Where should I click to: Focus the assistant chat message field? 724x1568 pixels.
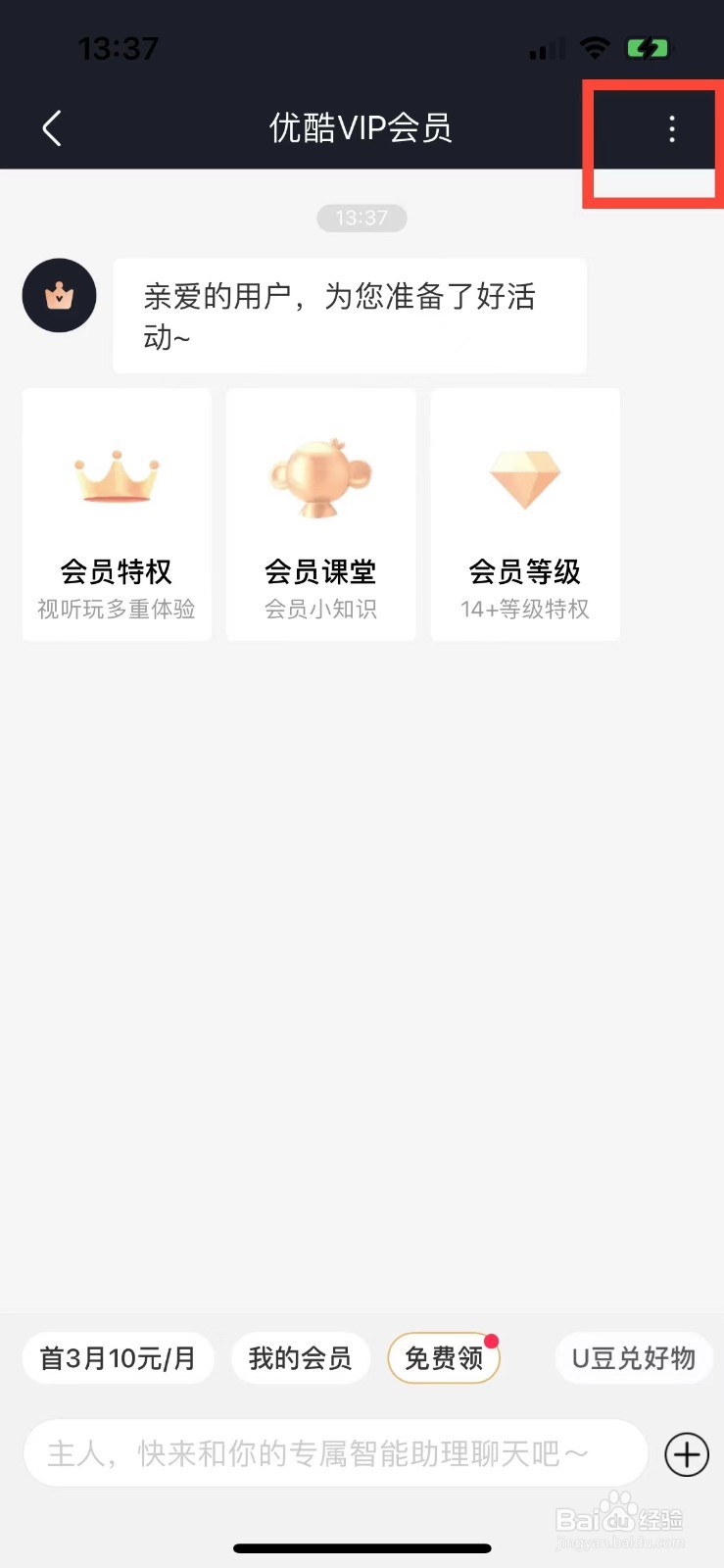335,1453
